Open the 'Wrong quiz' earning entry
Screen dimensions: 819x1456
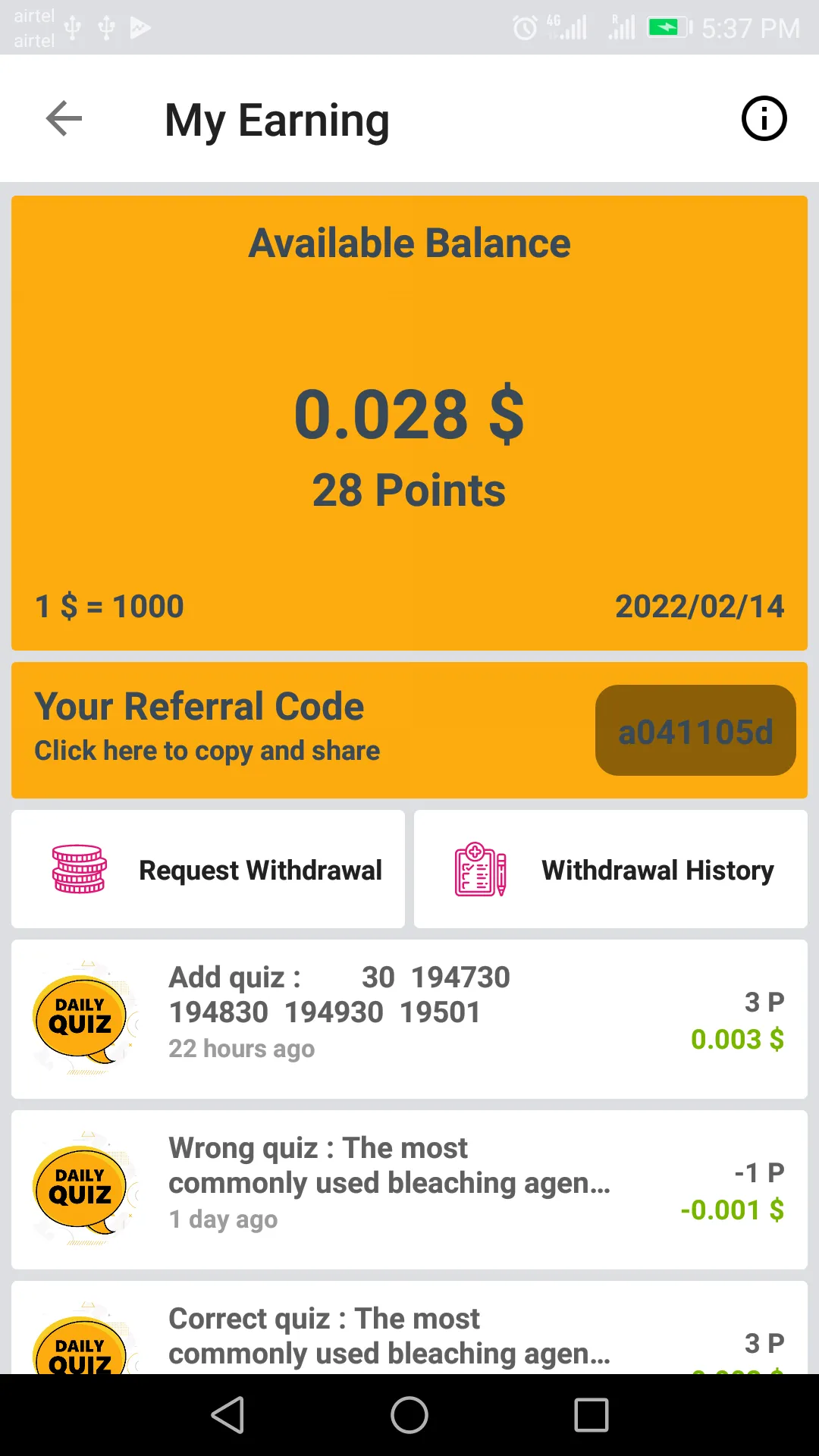[x=409, y=1187]
